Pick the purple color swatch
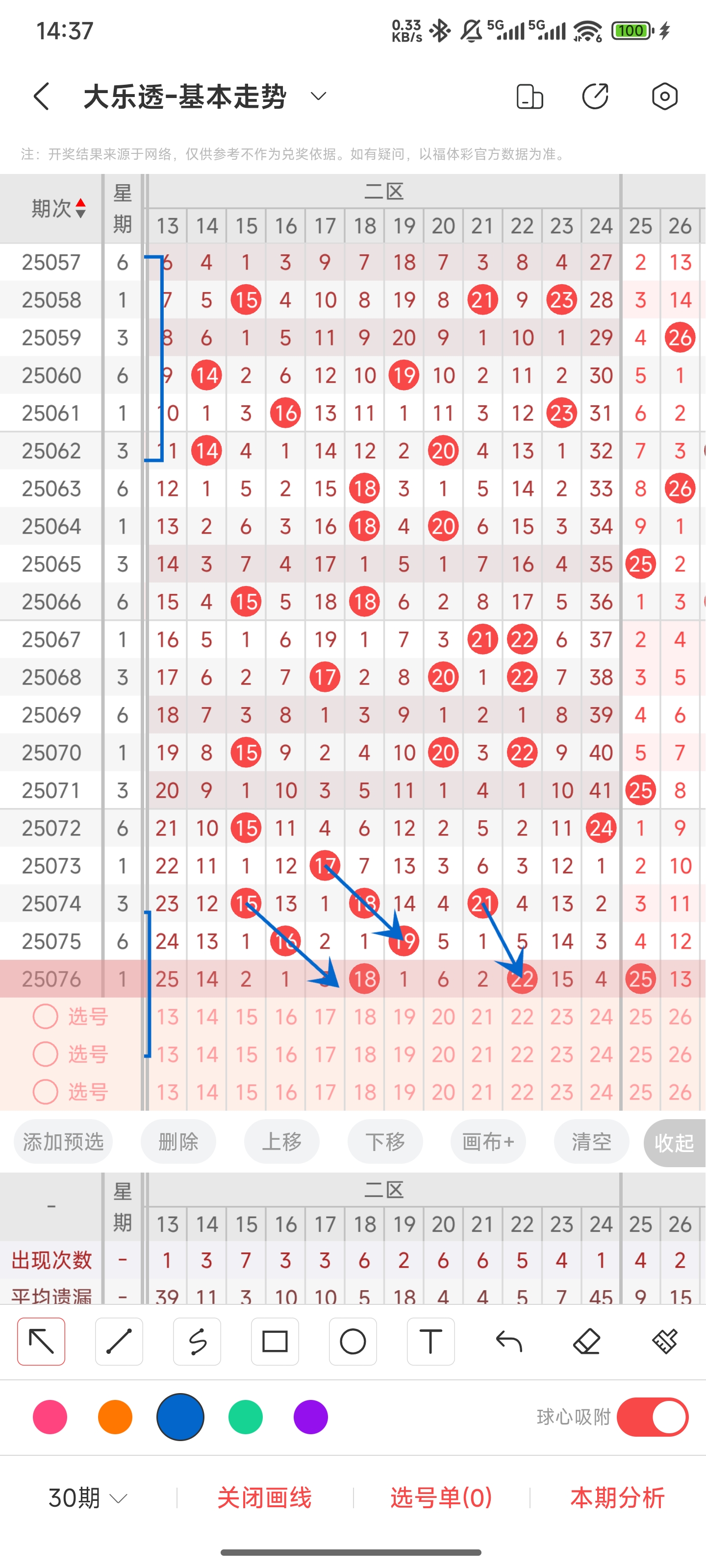 click(311, 1417)
